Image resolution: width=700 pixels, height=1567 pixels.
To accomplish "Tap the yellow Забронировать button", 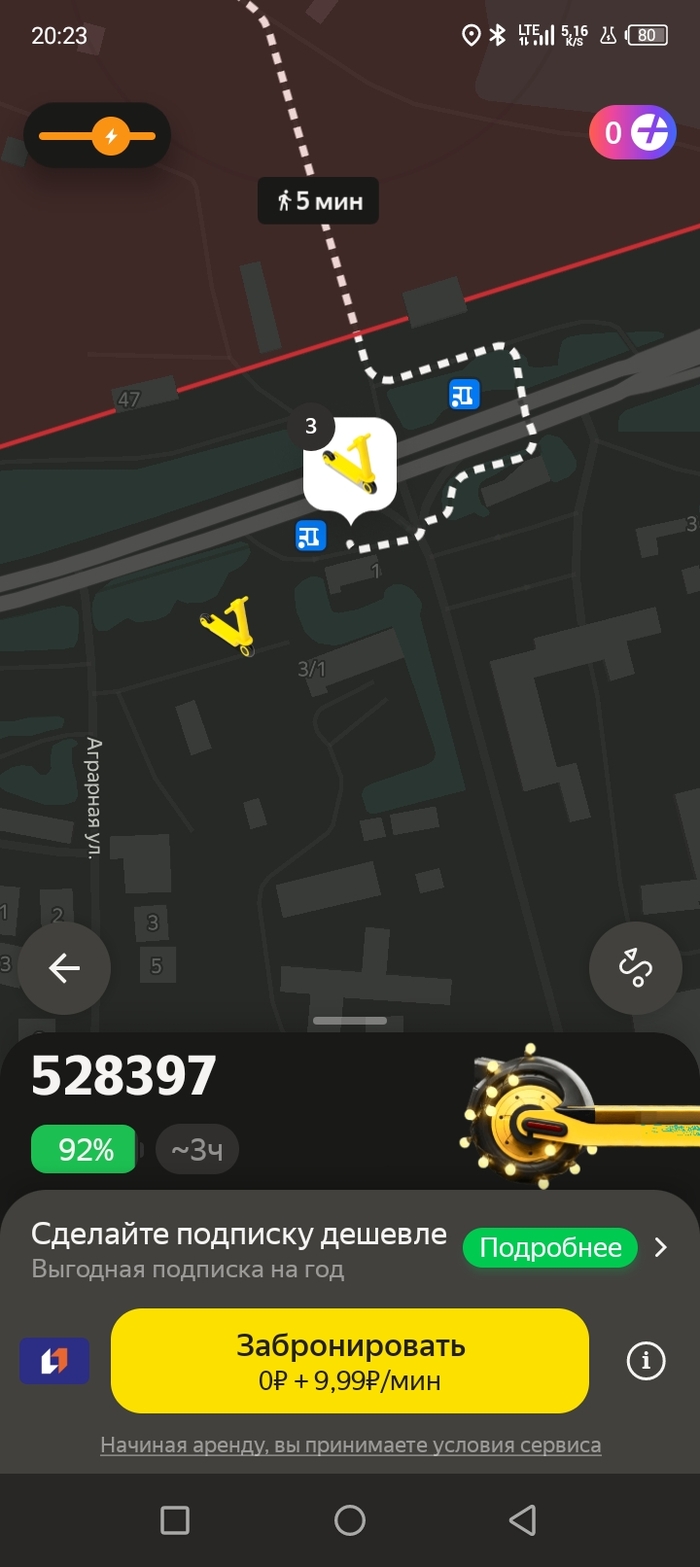I will coord(349,1360).
